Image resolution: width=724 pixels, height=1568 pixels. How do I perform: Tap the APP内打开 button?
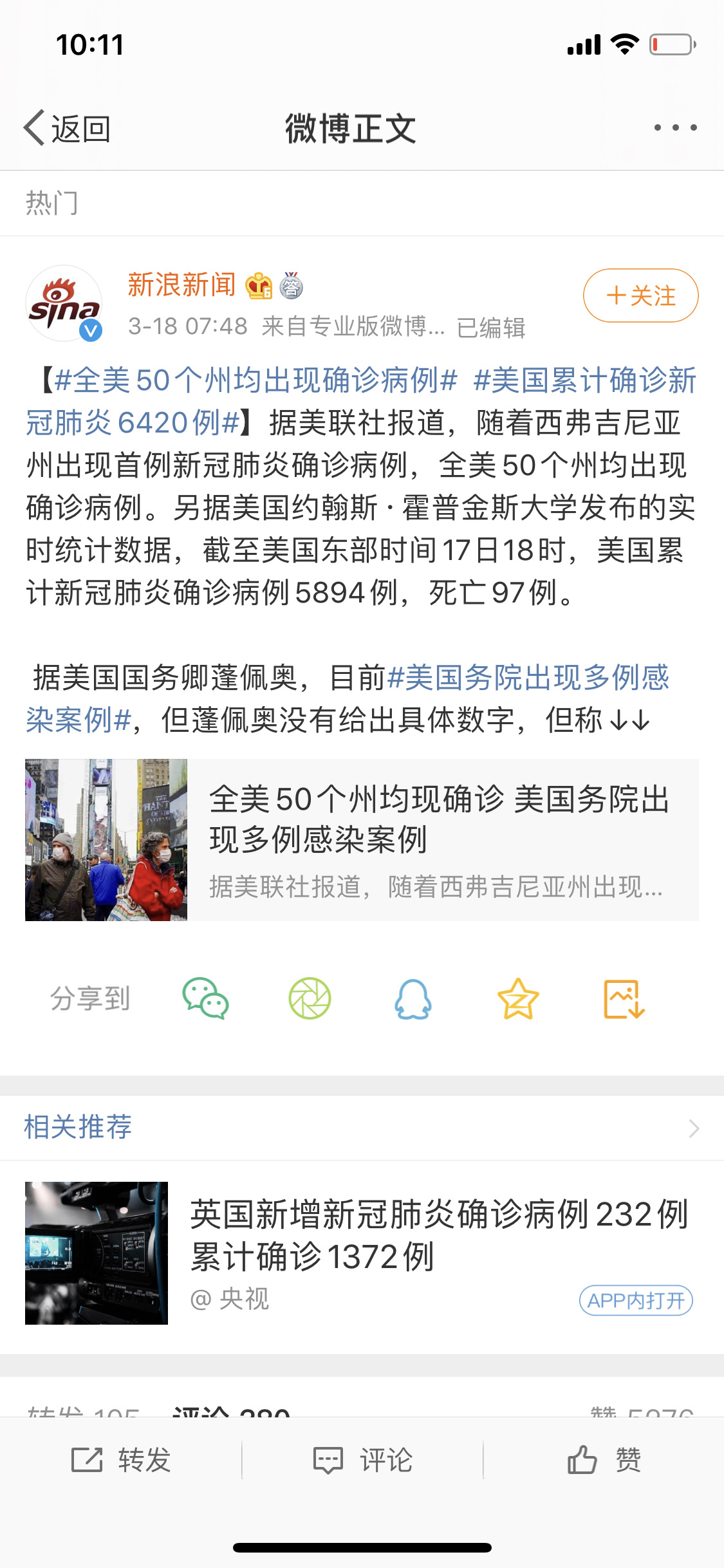636,1300
